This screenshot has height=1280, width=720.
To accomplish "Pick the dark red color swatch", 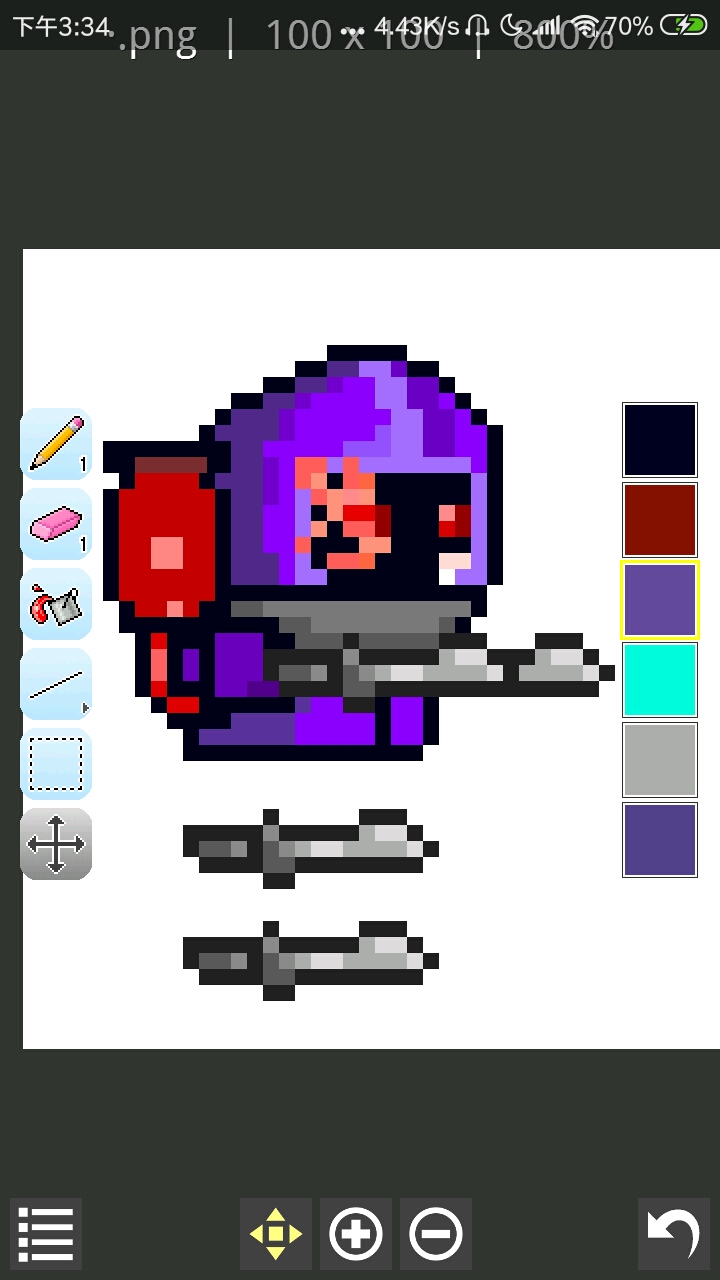I will click(660, 520).
